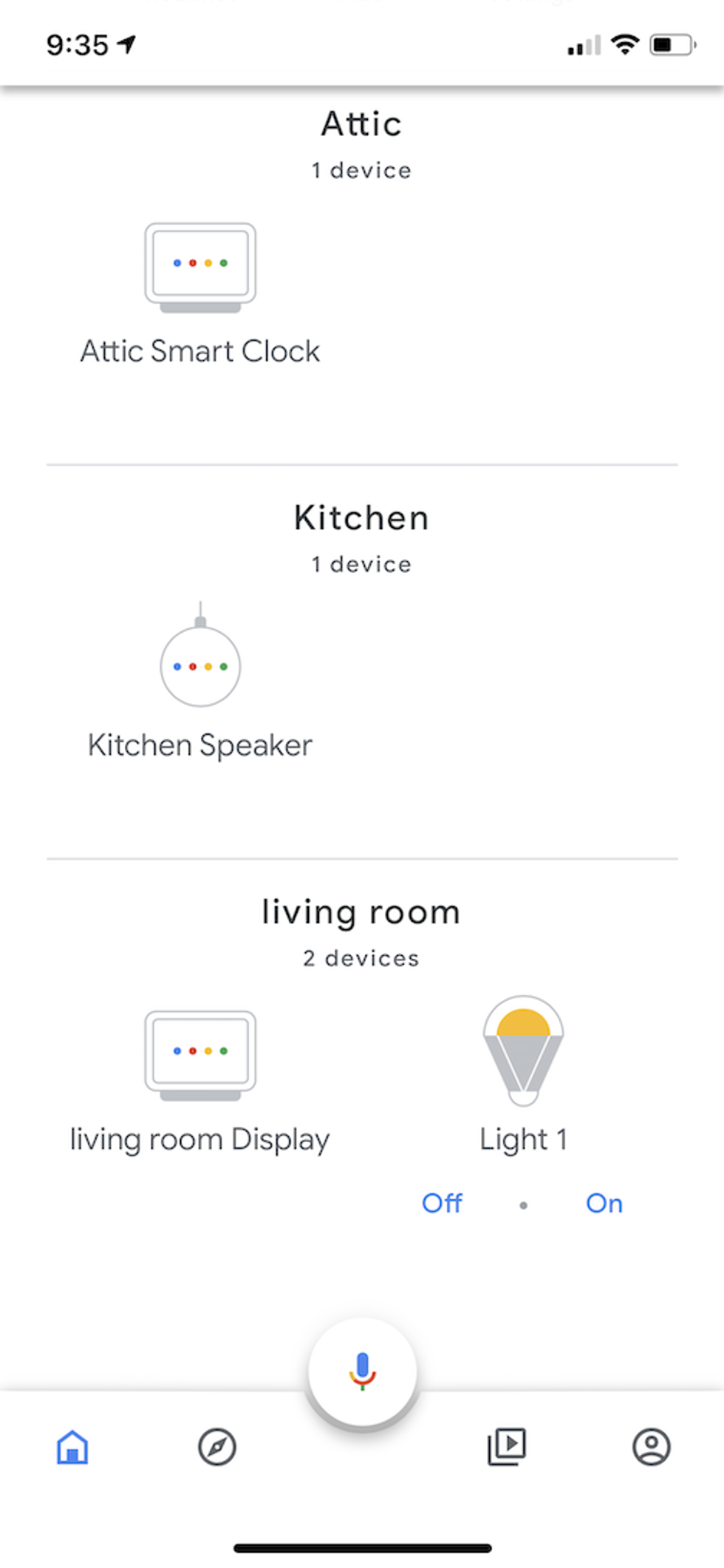Expand the Attic room section
The image size is (724, 1568).
point(361,123)
